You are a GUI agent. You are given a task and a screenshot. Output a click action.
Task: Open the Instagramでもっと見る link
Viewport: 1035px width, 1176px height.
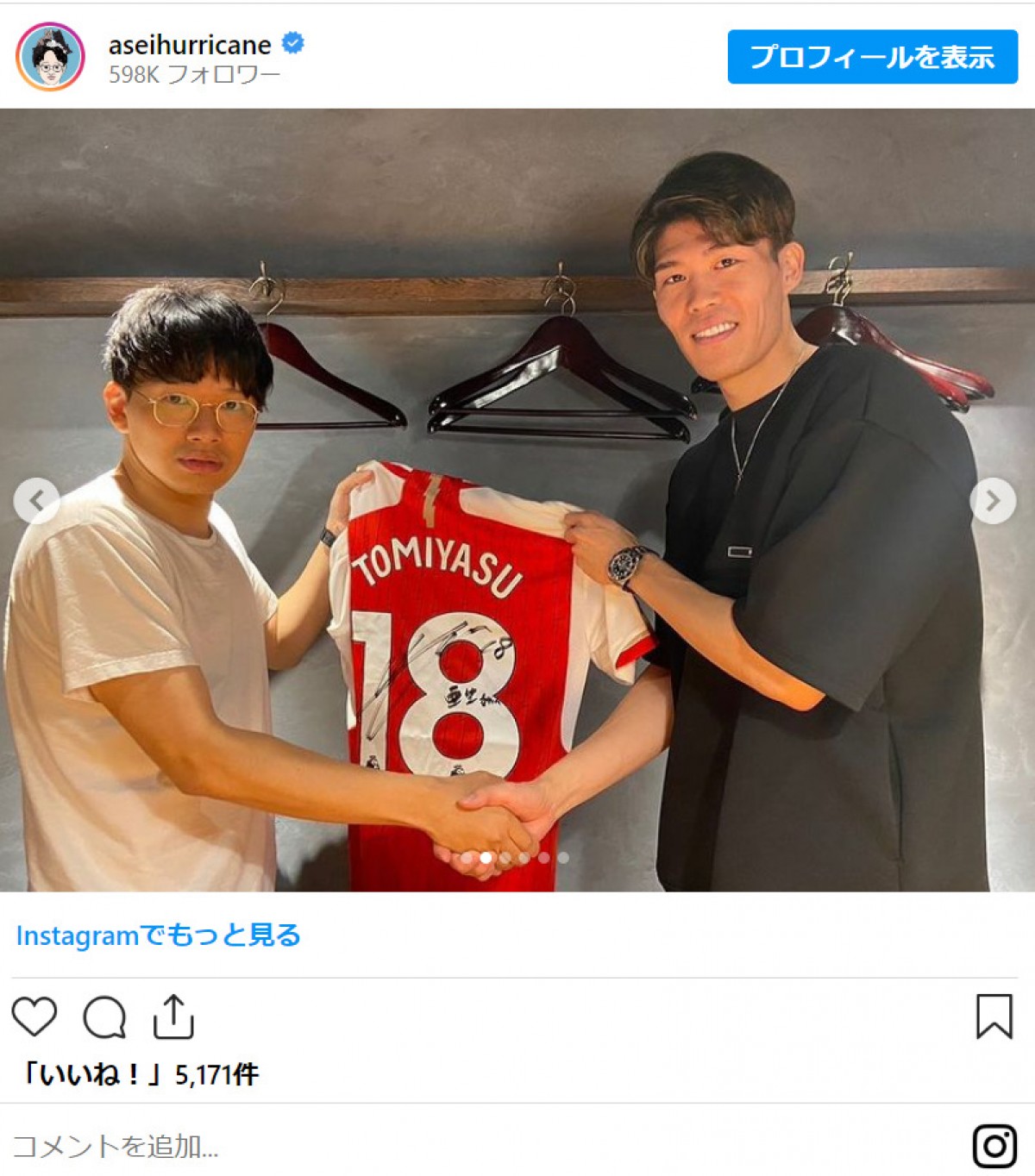[158, 935]
